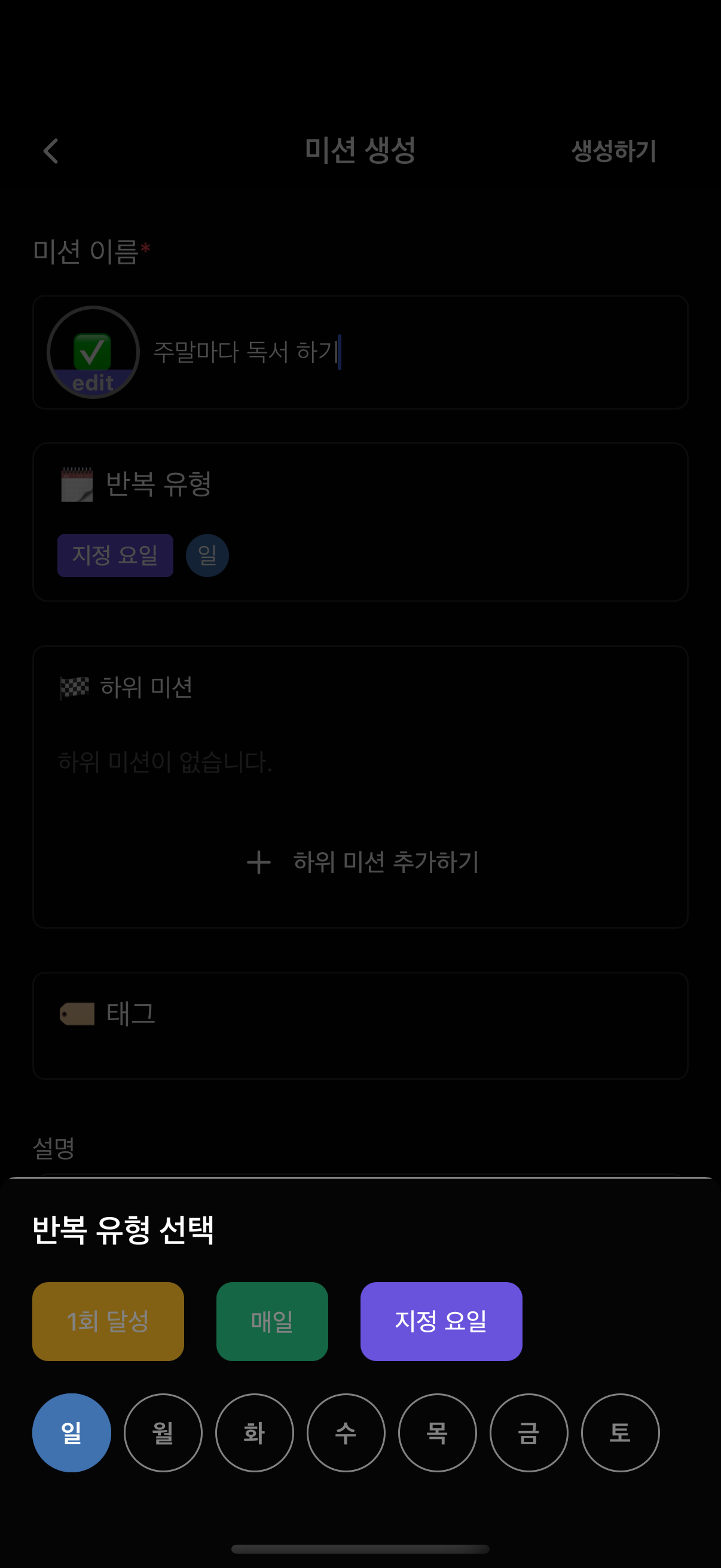Select the 1회 달성 repeat option
721x1568 pixels.
108,1321
